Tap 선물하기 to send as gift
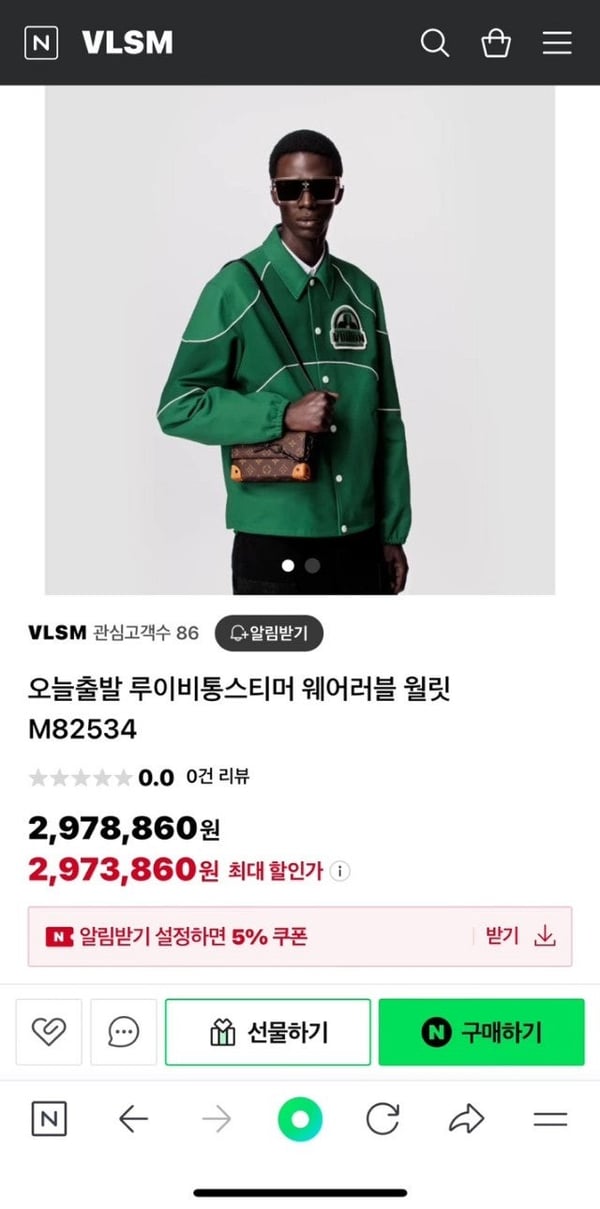Image resolution: width=600 pixels, height=1209 pixels. point(268,1032)
